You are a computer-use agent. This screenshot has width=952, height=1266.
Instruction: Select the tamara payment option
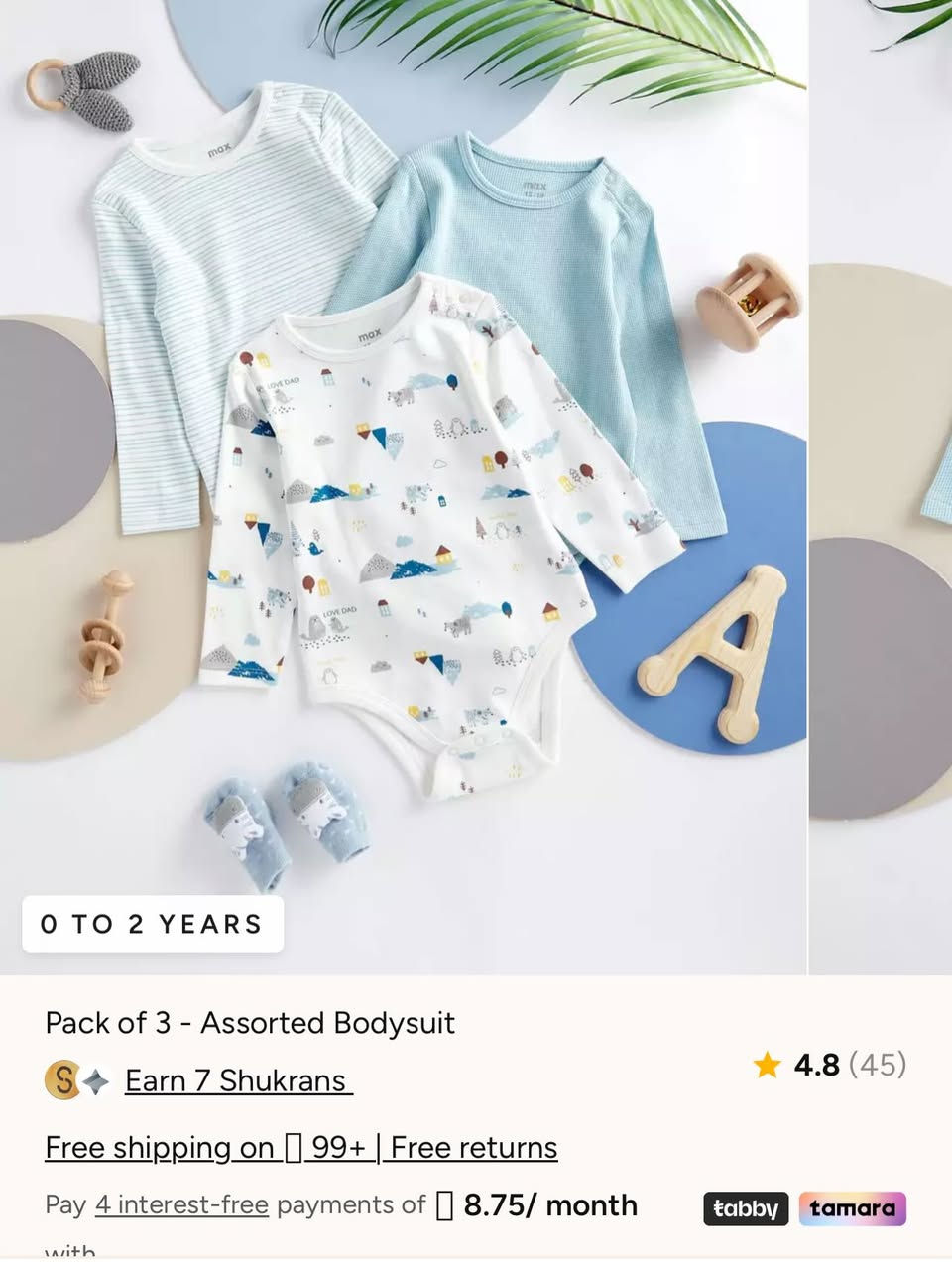click(x=852, y=1209)
